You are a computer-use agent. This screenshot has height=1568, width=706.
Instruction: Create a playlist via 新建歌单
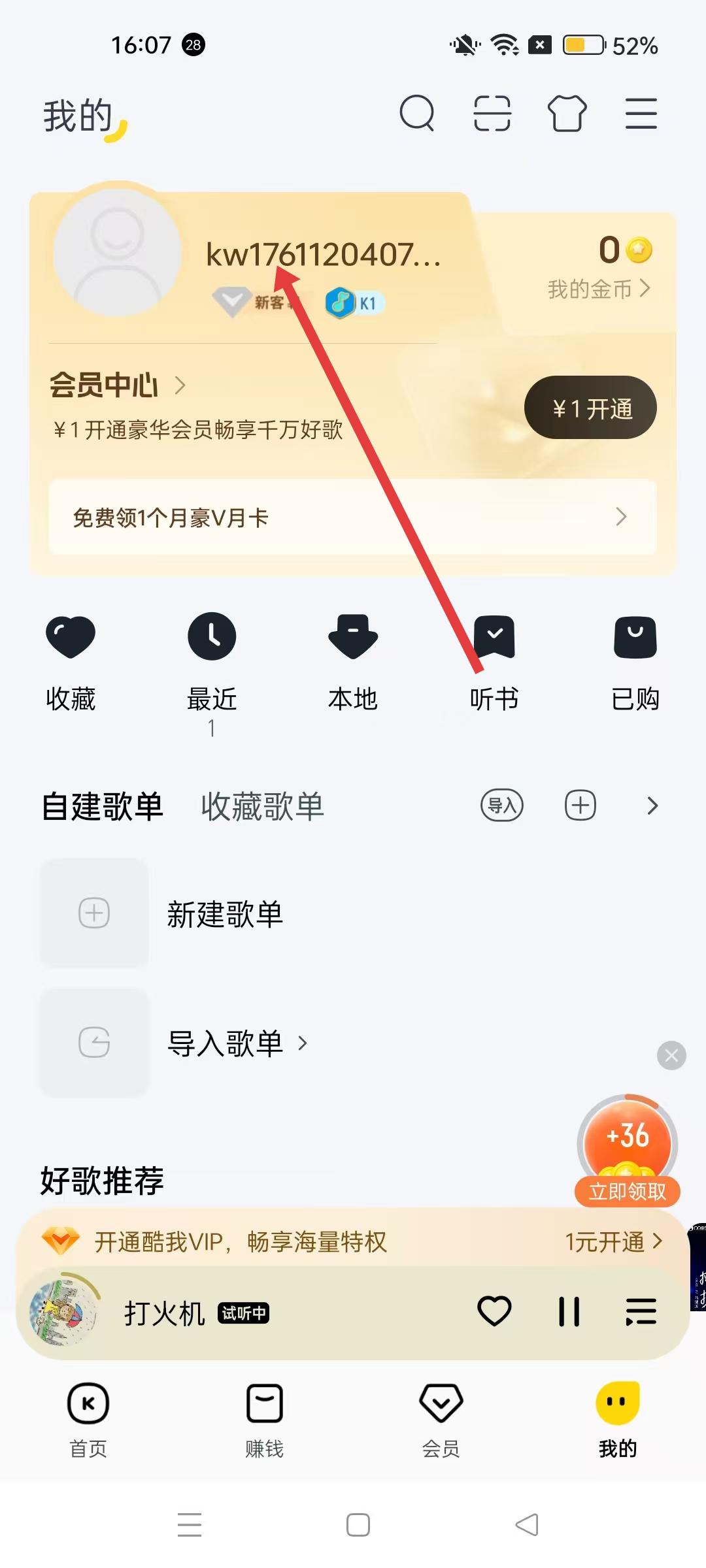pos(225,913)
